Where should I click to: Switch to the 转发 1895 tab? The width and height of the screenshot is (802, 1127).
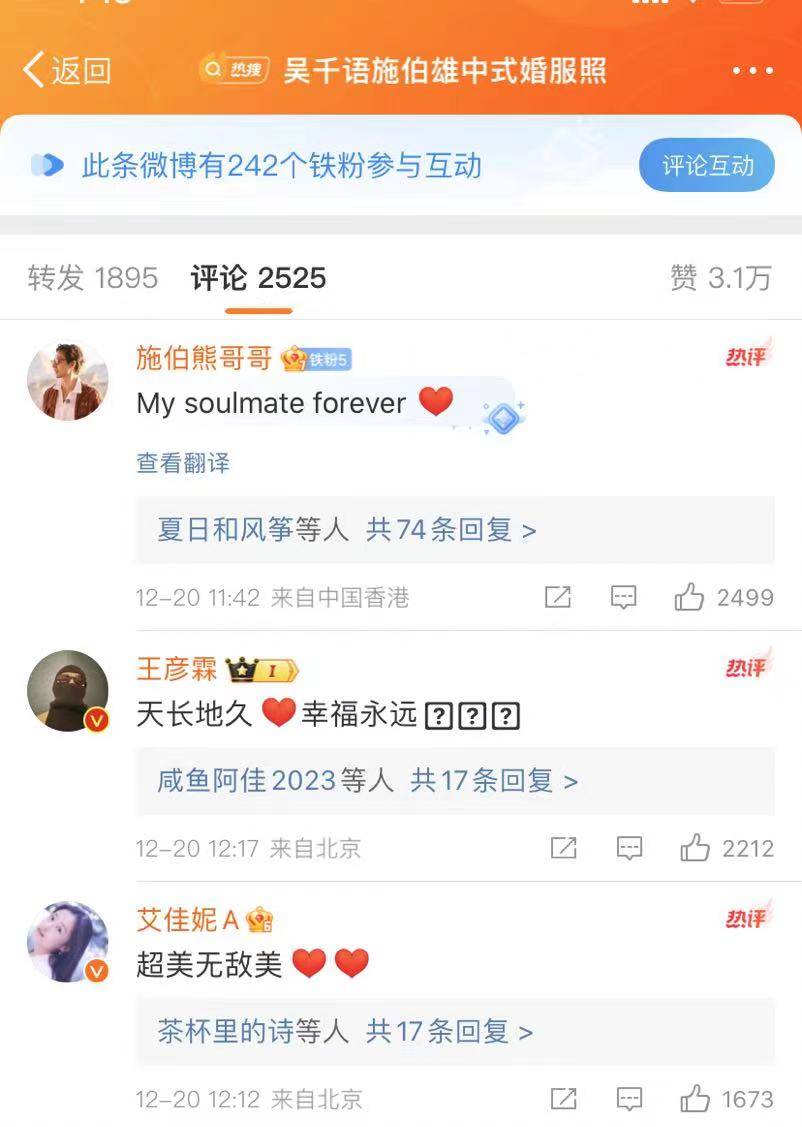tap(92, 278)
